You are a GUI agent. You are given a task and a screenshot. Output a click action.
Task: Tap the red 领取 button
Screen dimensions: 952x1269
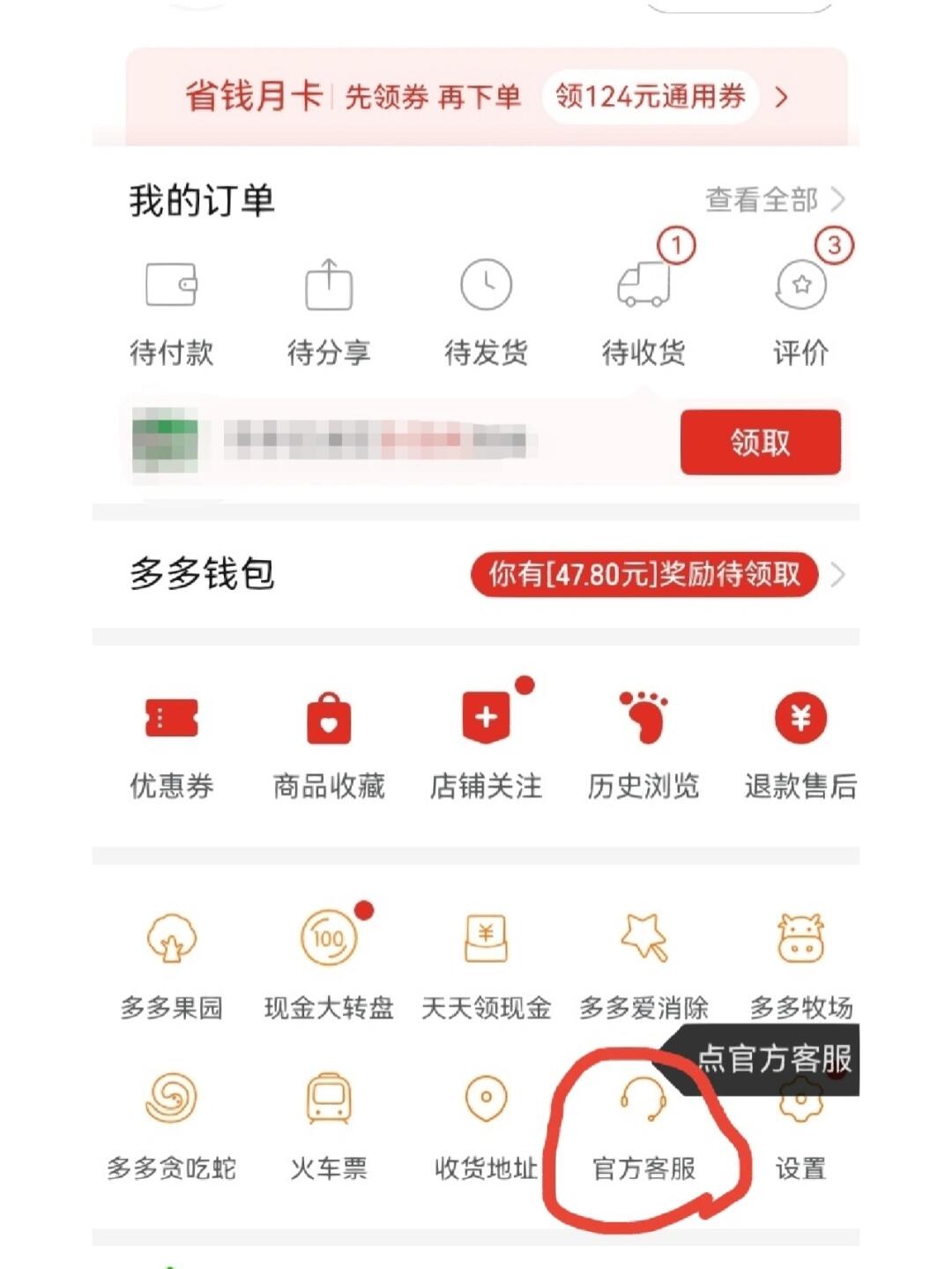click(x=760, y=442)
